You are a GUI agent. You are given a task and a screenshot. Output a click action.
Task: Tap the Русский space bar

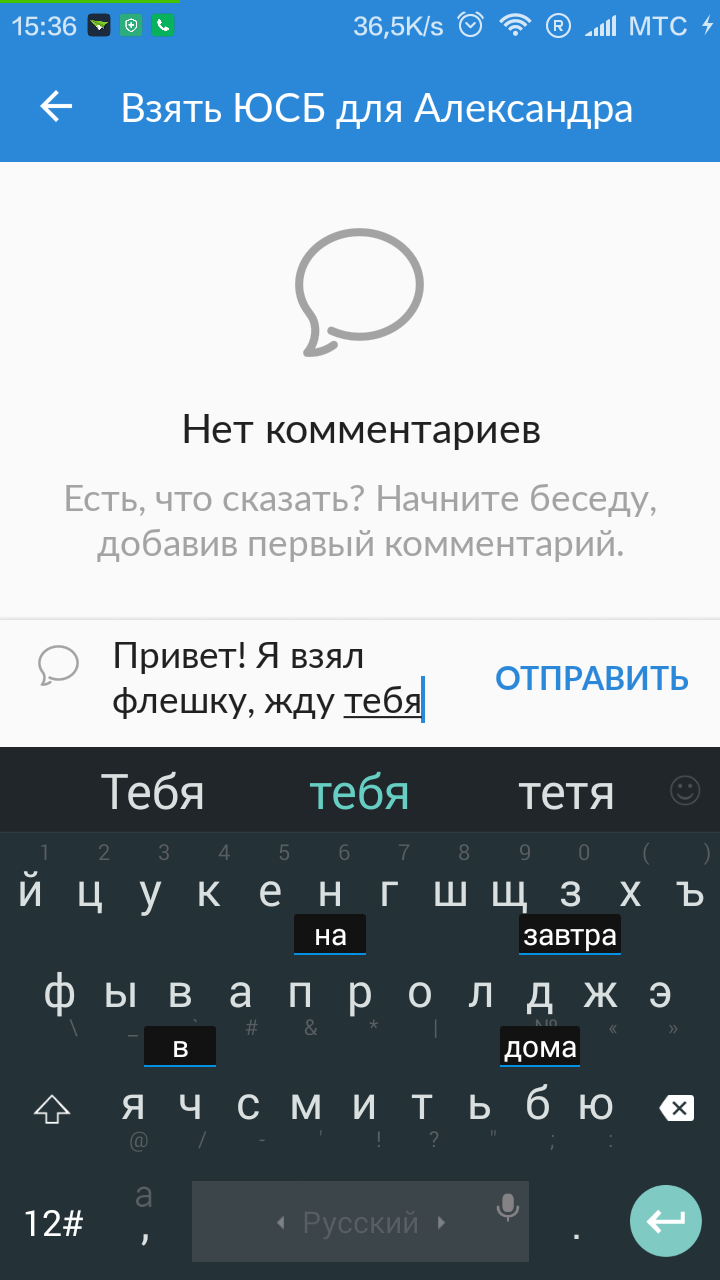coord(360,1222)
